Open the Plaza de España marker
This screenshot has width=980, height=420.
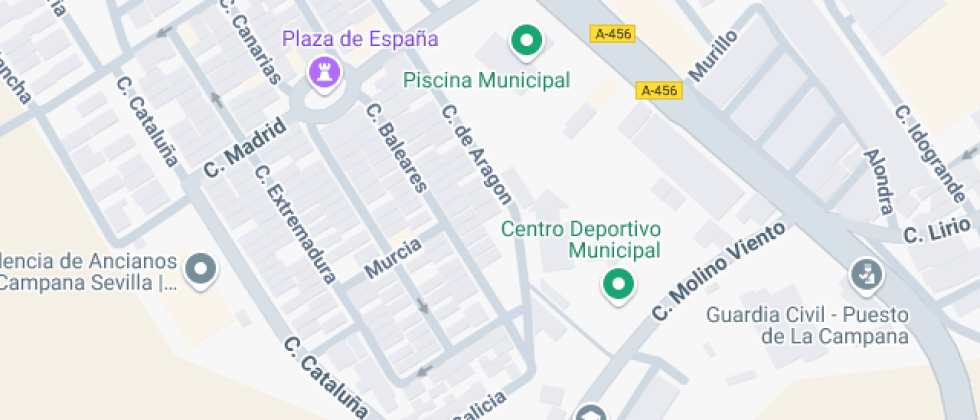(324, 71)
